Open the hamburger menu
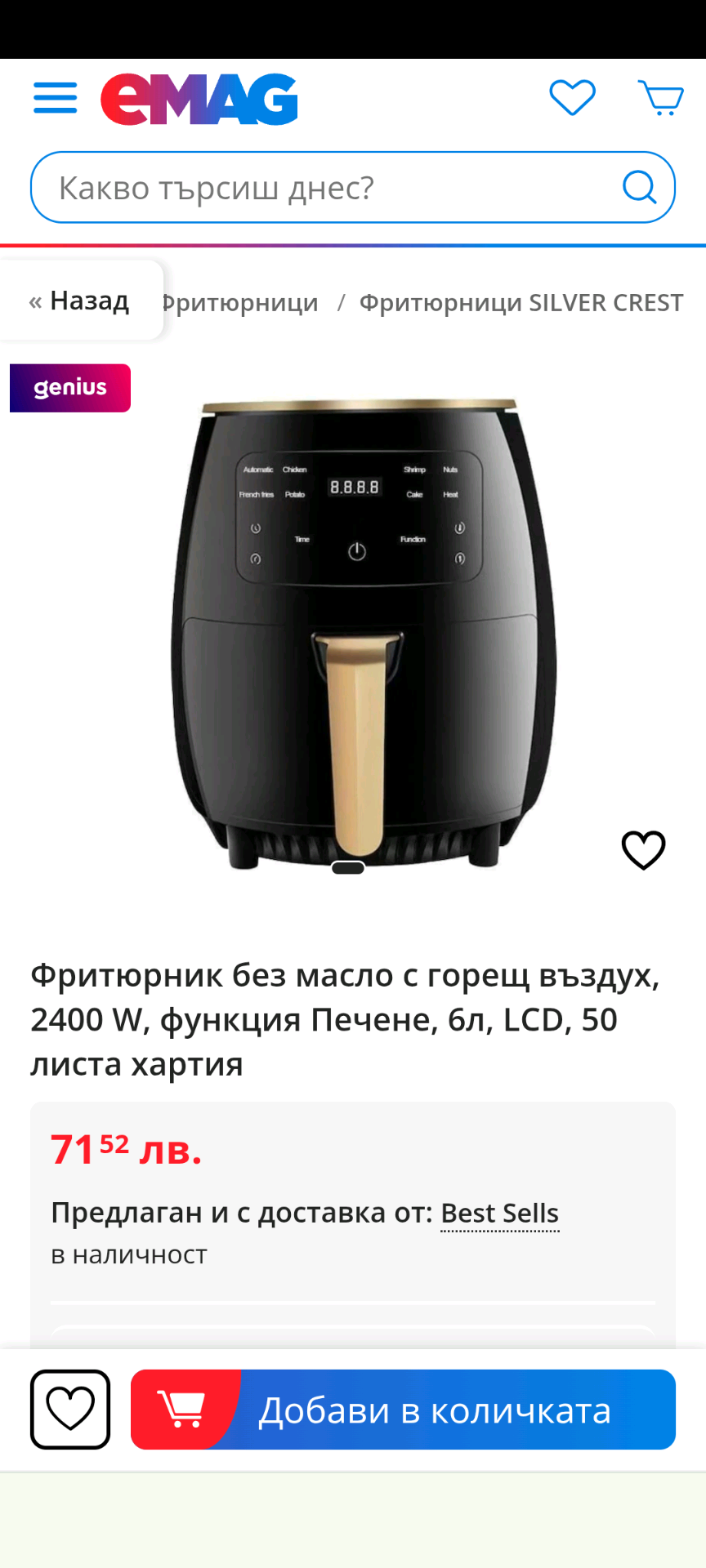706x1568 pixels. 55,98
